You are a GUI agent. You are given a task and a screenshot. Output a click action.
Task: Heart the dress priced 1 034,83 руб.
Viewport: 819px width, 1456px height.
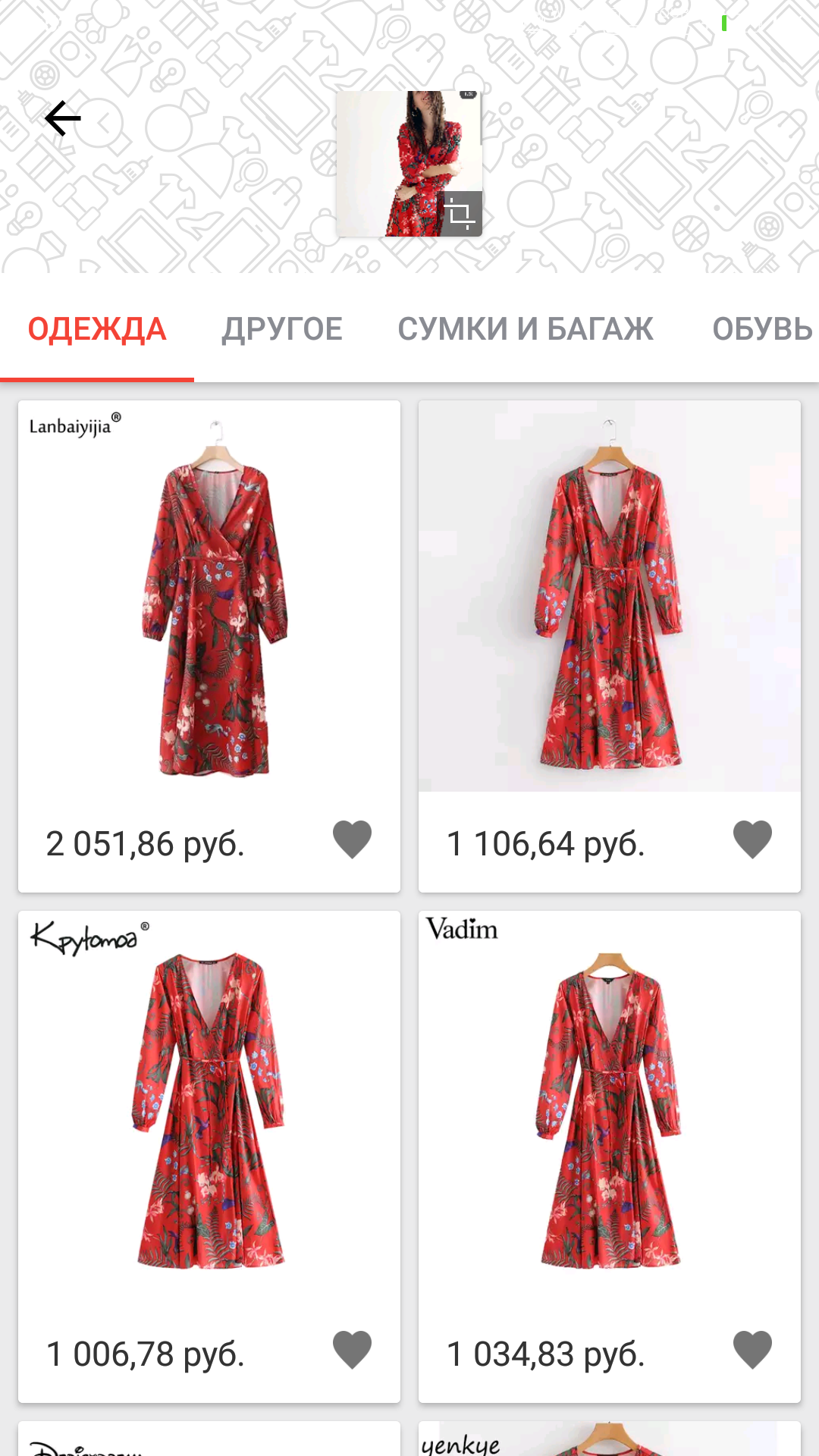tap(753, 1351)
